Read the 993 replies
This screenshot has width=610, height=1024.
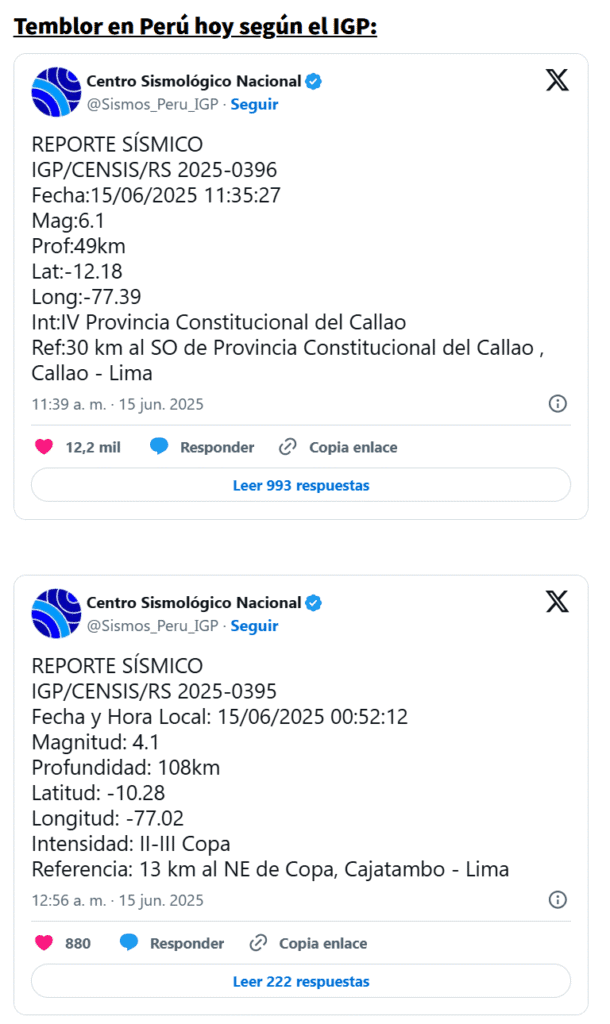click(301, 485)
